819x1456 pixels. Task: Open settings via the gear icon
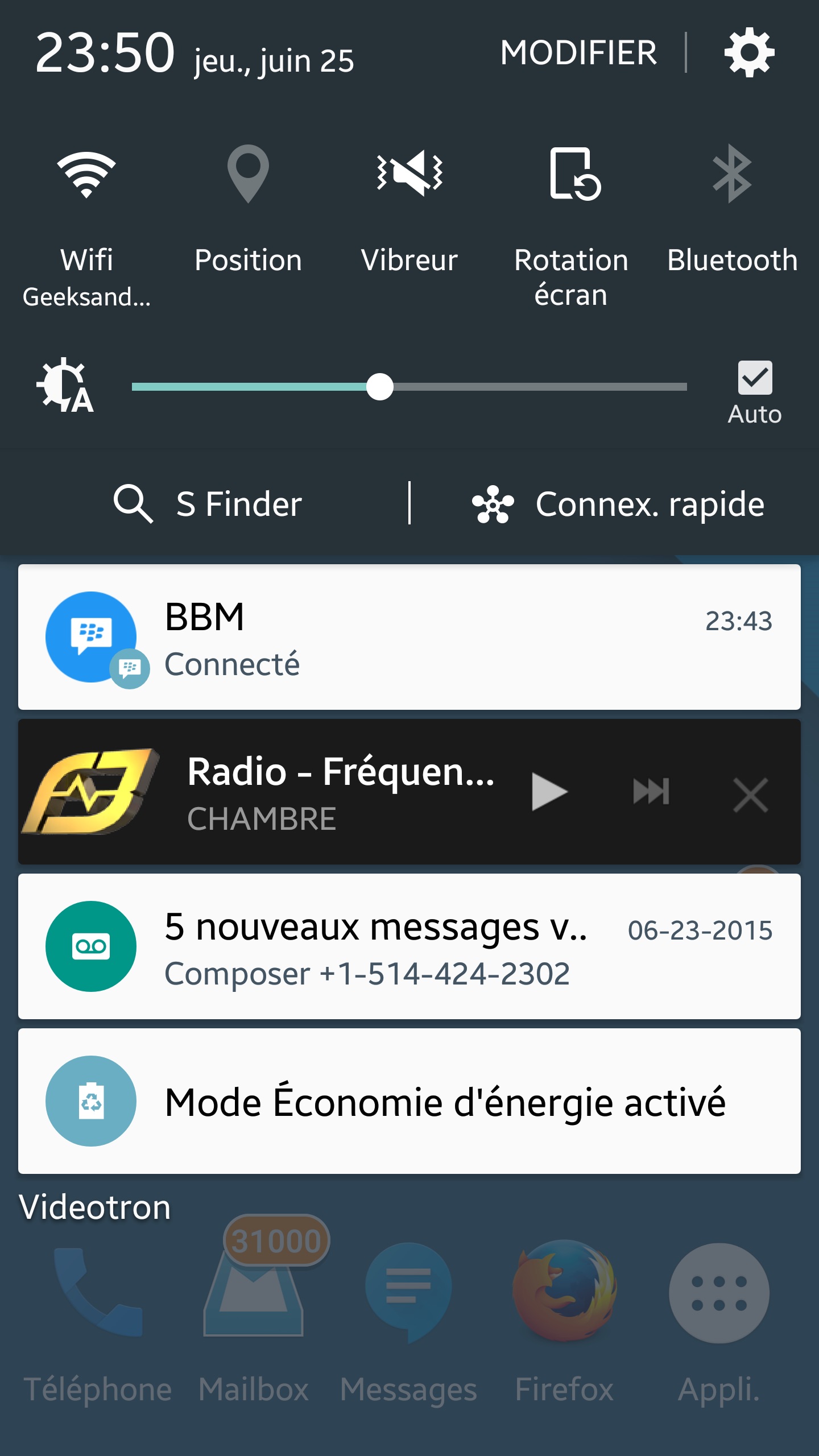pyautogui.click(x=749, y=52)
